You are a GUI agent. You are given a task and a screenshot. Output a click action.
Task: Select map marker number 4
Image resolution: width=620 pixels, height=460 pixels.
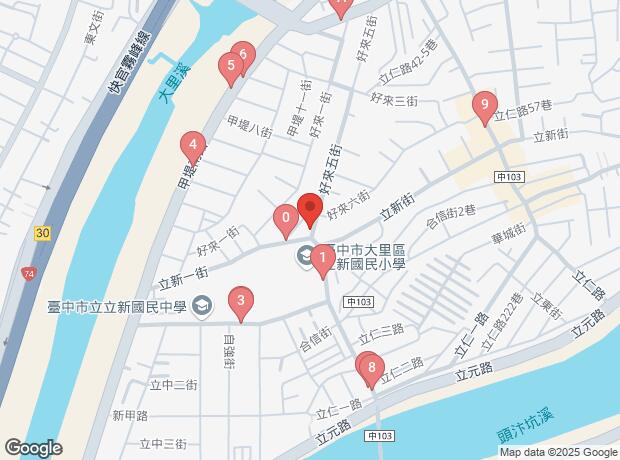[192, 146]
